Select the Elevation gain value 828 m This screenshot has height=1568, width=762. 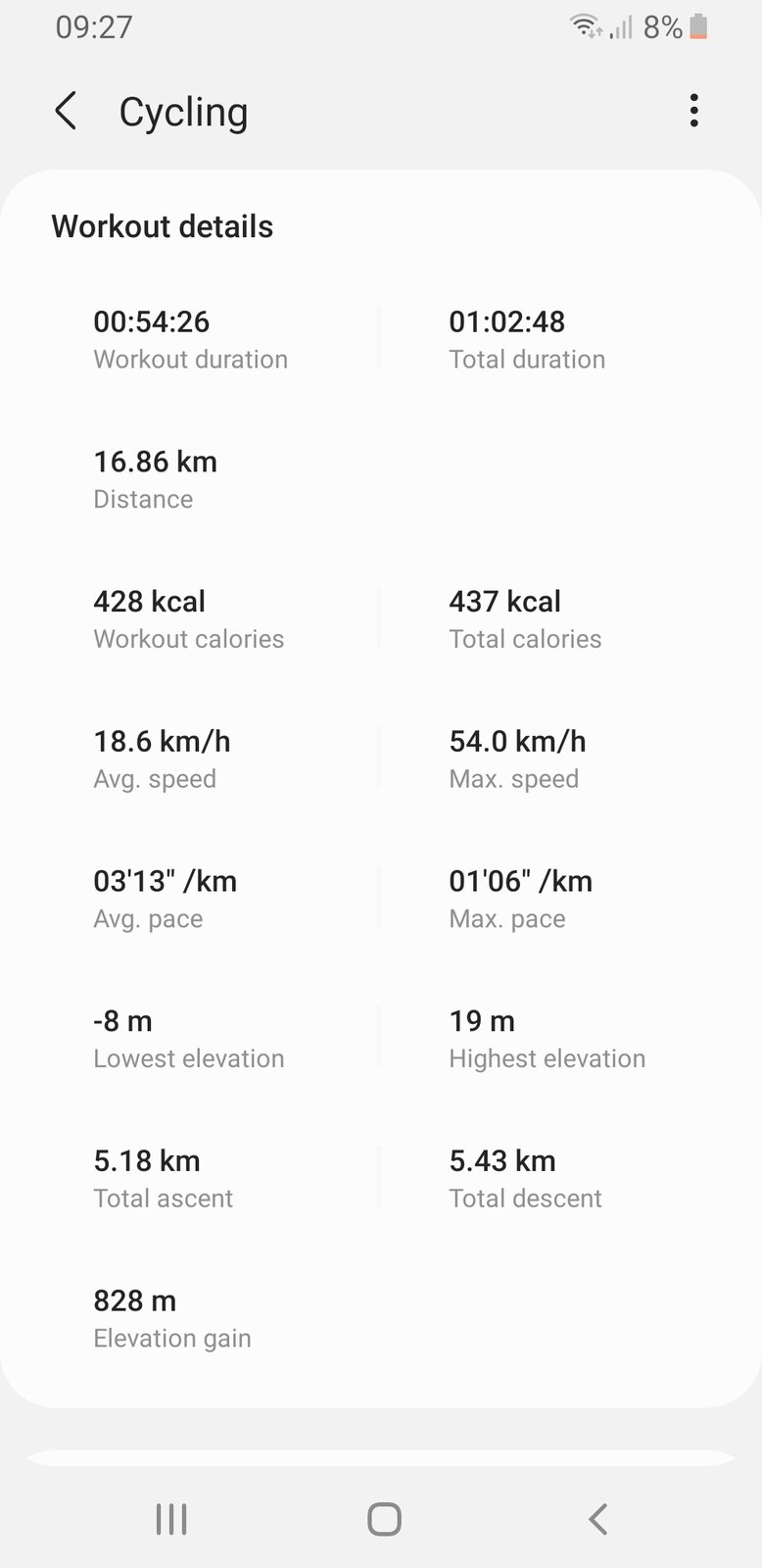[x=134, y=1300]
